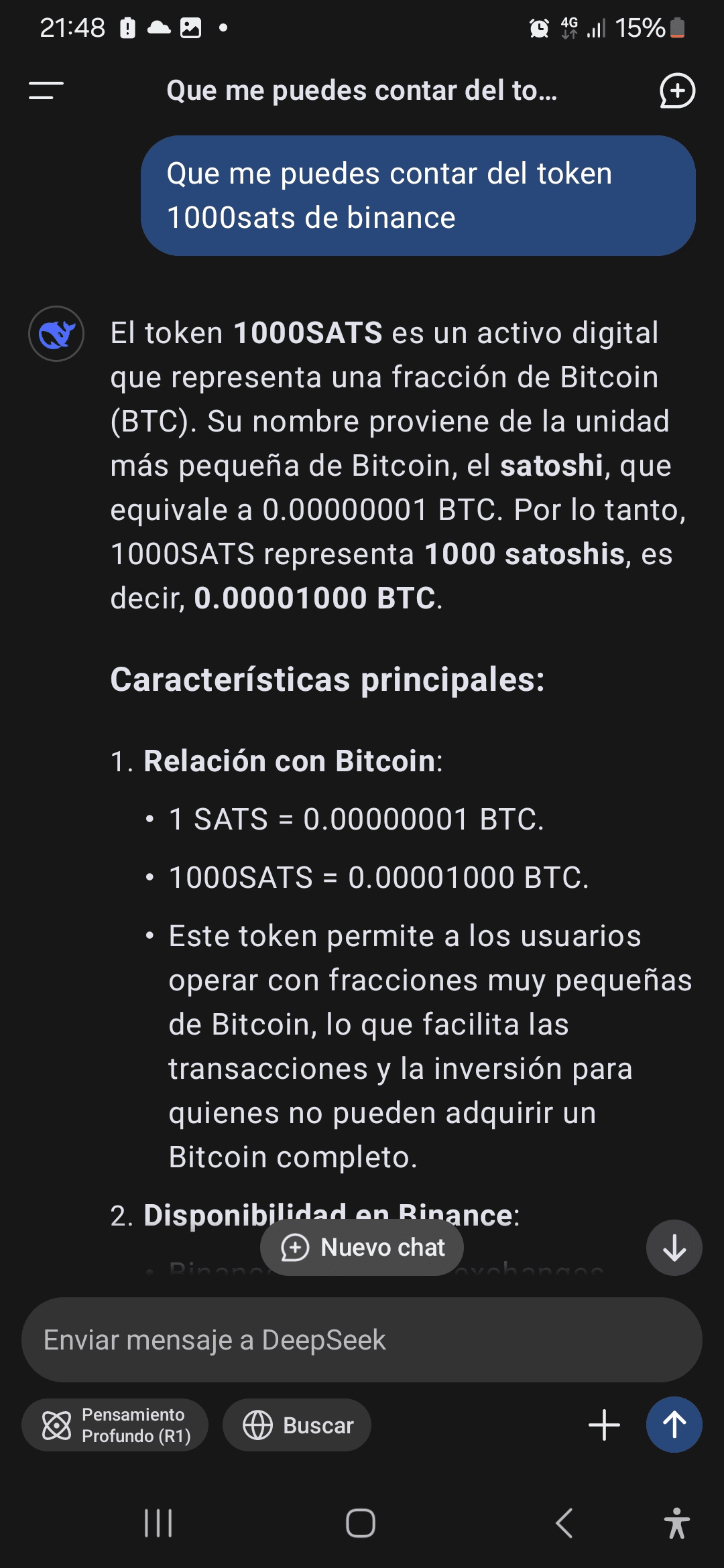The width and height of the screenshot is (724, 1568).
Task: Start a new chat from top bar icon
Action: (677, 90)
